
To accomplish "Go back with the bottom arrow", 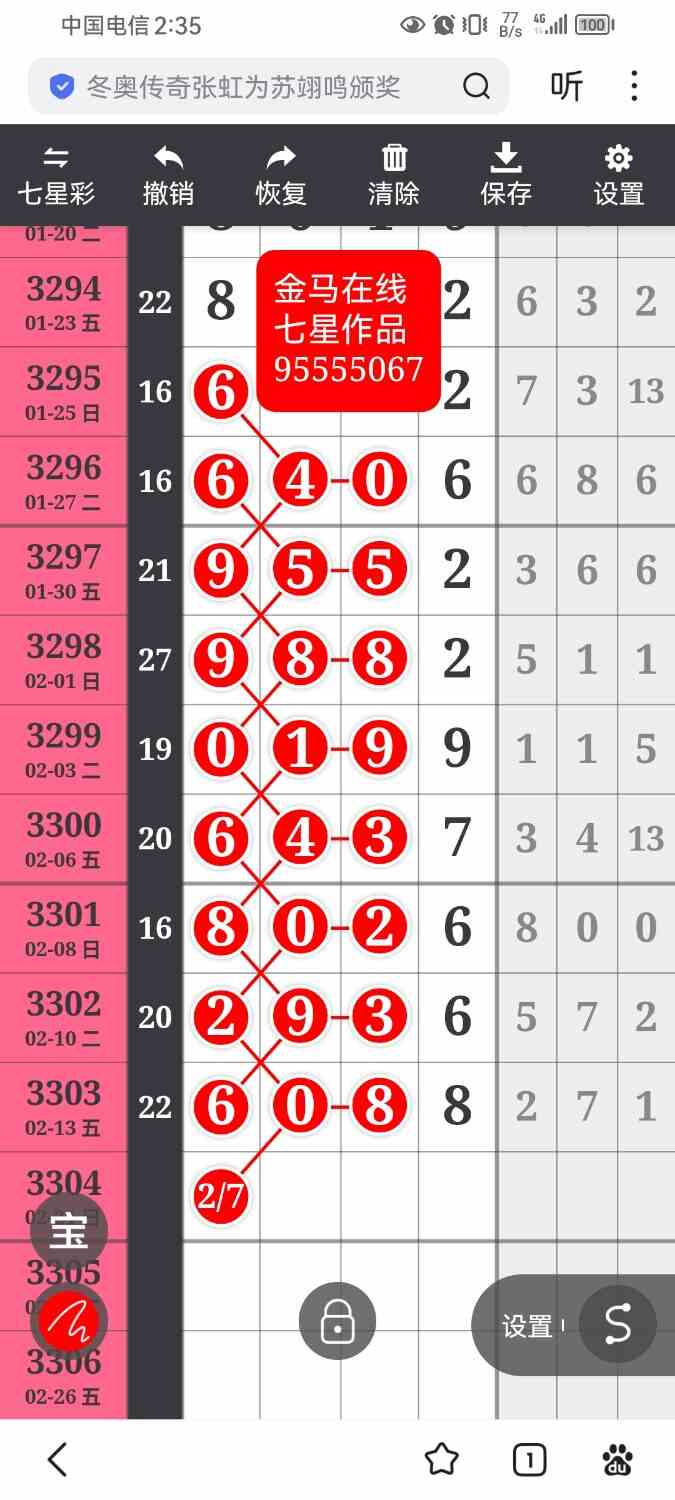I will click(58, 1461).
